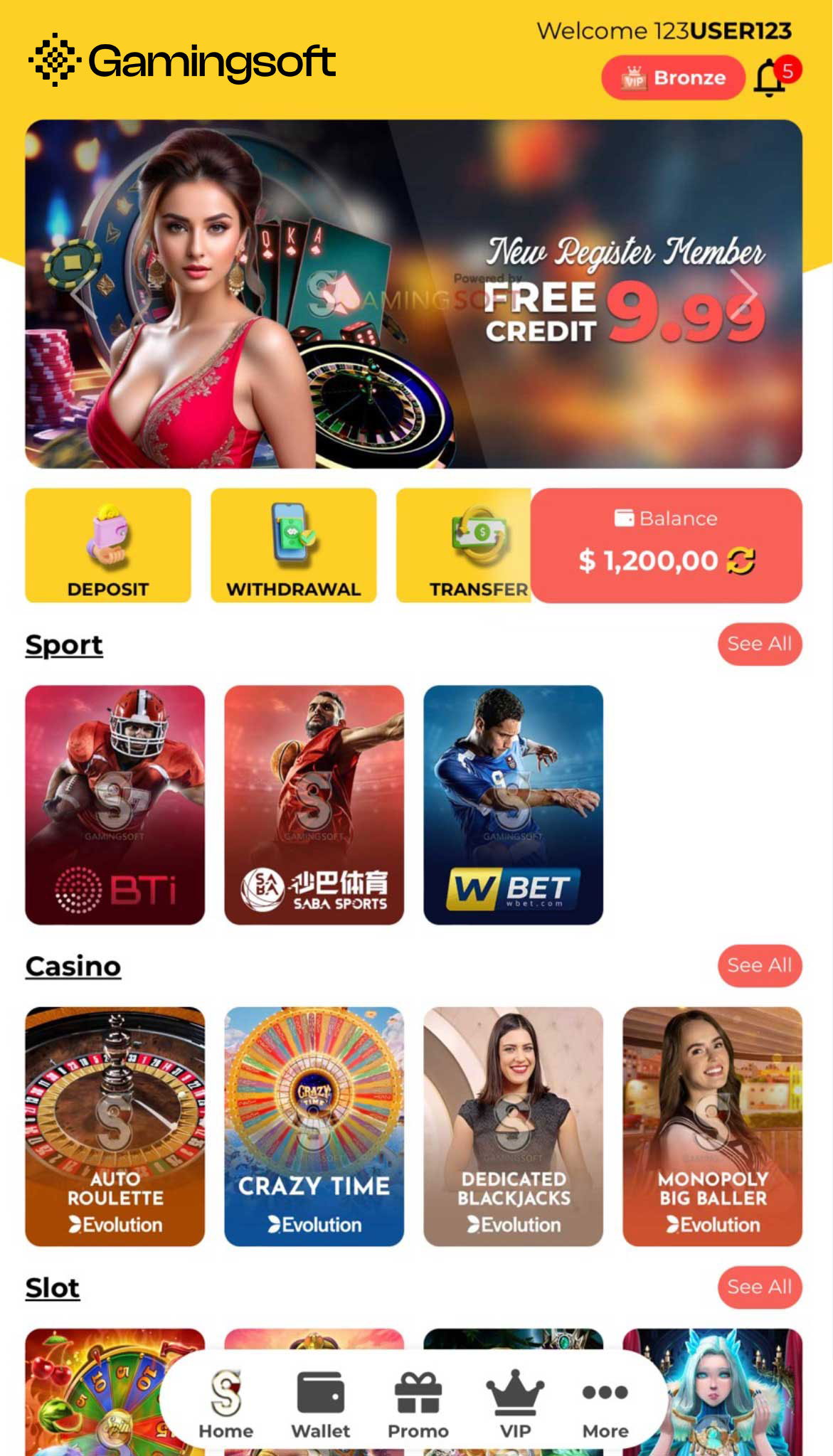
Task: Tap the Bronze VIP badge
Action: pos(673,78)
